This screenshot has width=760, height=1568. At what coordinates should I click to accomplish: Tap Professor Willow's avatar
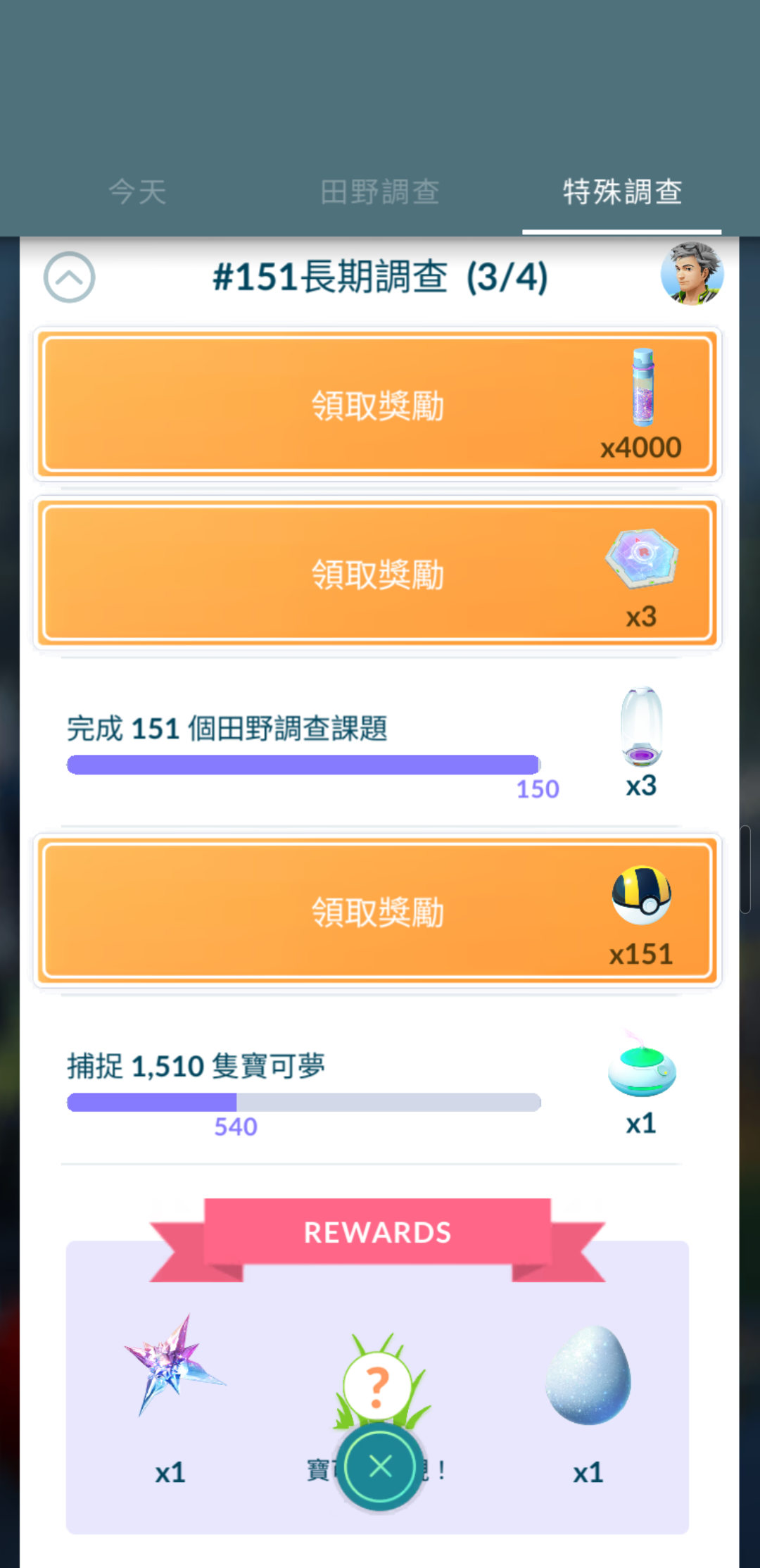click(x=692, y=274)
